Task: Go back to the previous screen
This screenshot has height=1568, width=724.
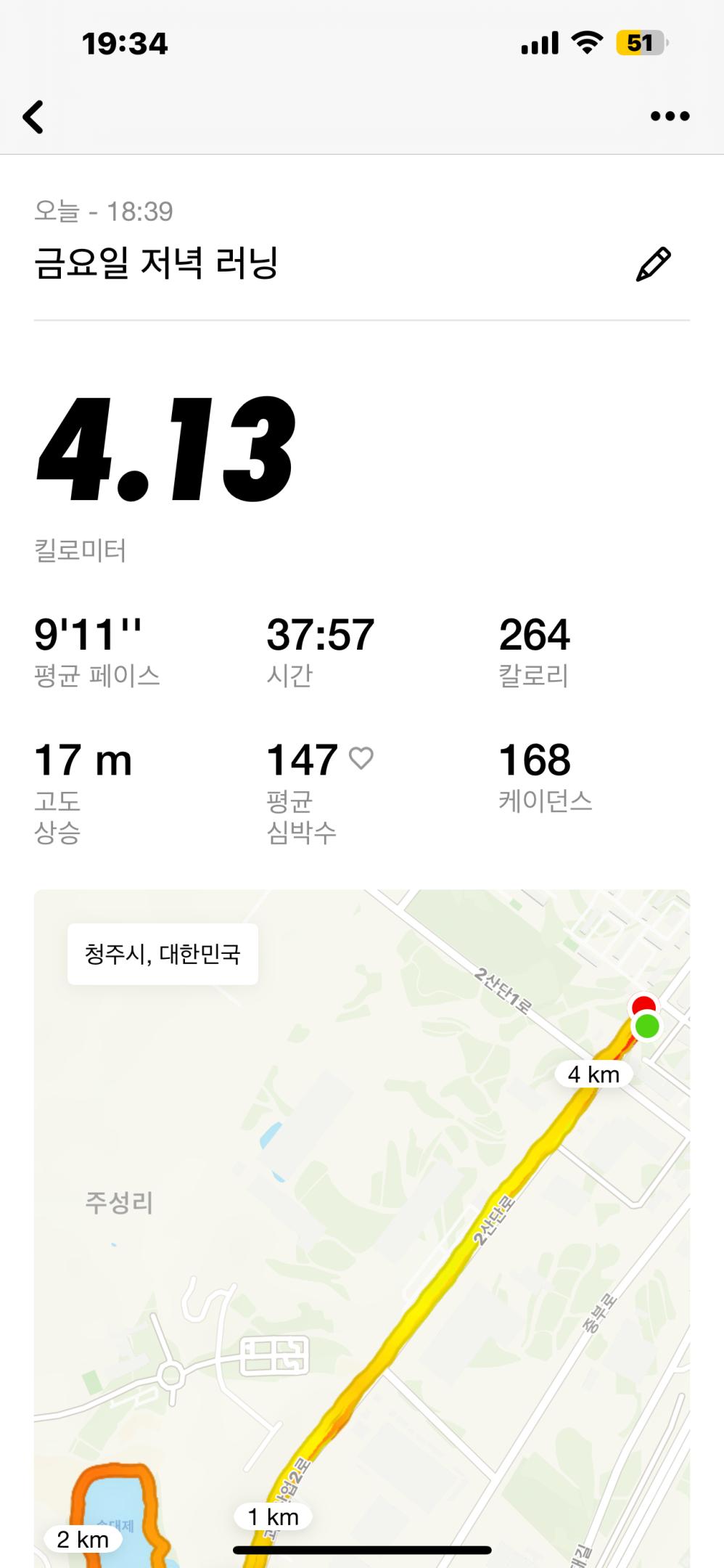Action: coord(33,117)
